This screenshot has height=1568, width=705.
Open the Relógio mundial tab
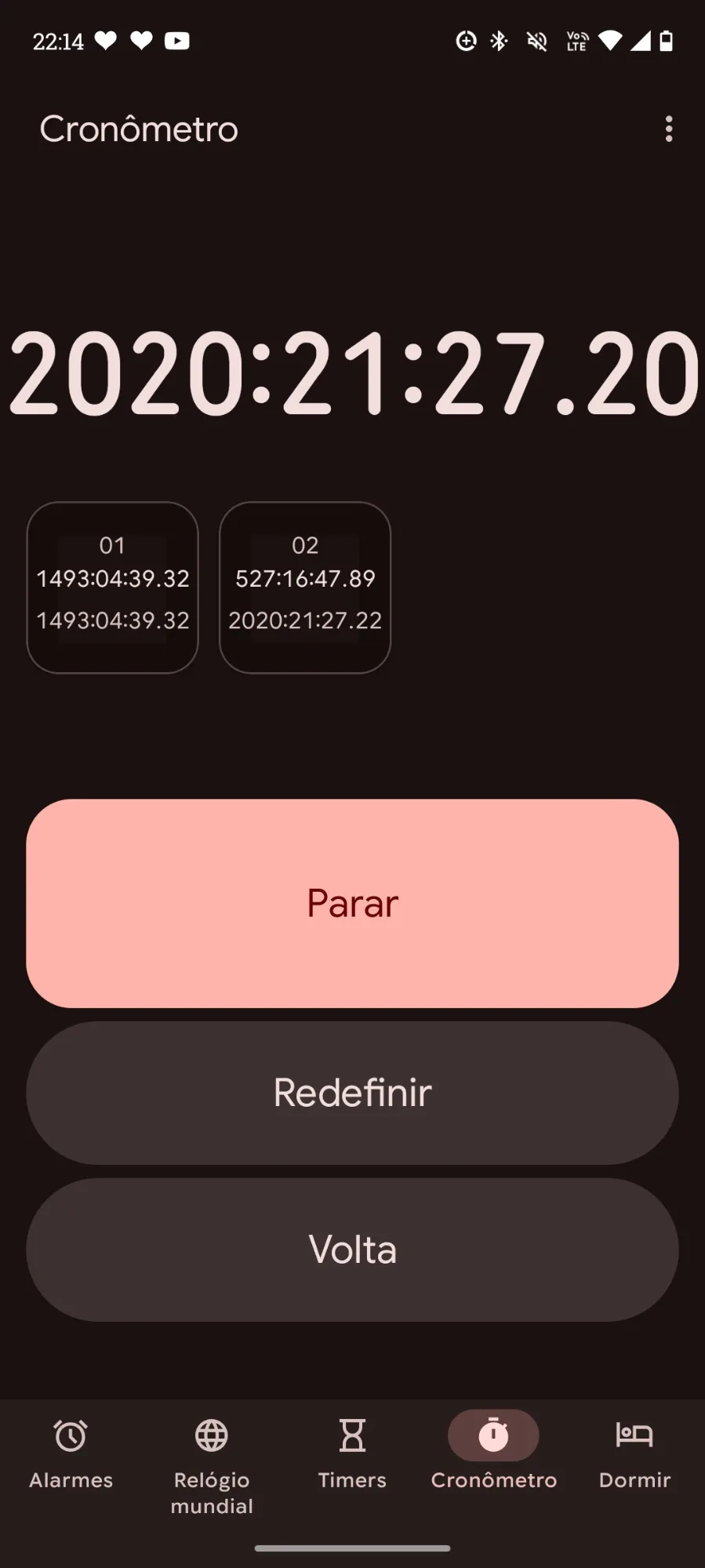[212, 1467]
